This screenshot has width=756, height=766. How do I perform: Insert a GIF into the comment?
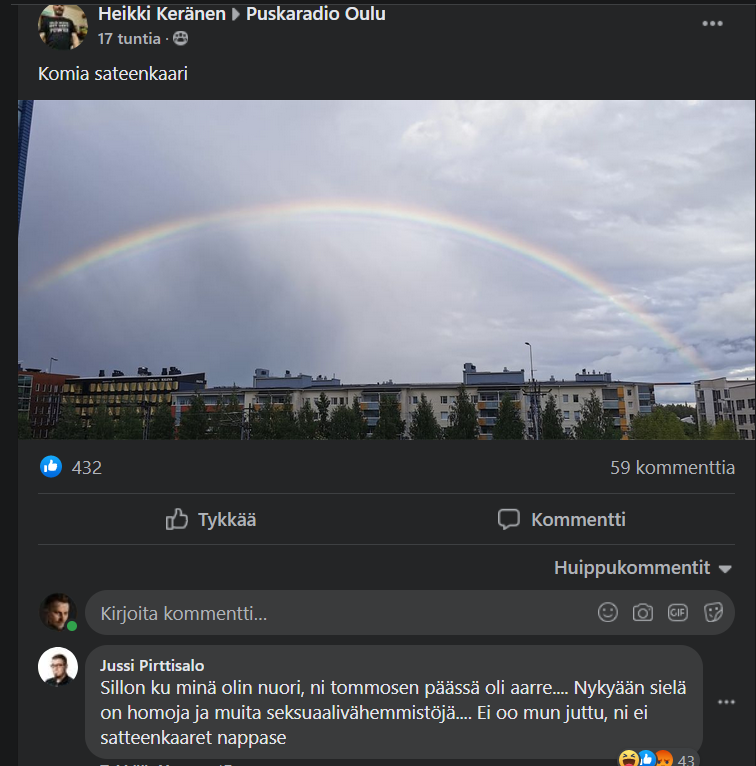click(x=678, y=613)
